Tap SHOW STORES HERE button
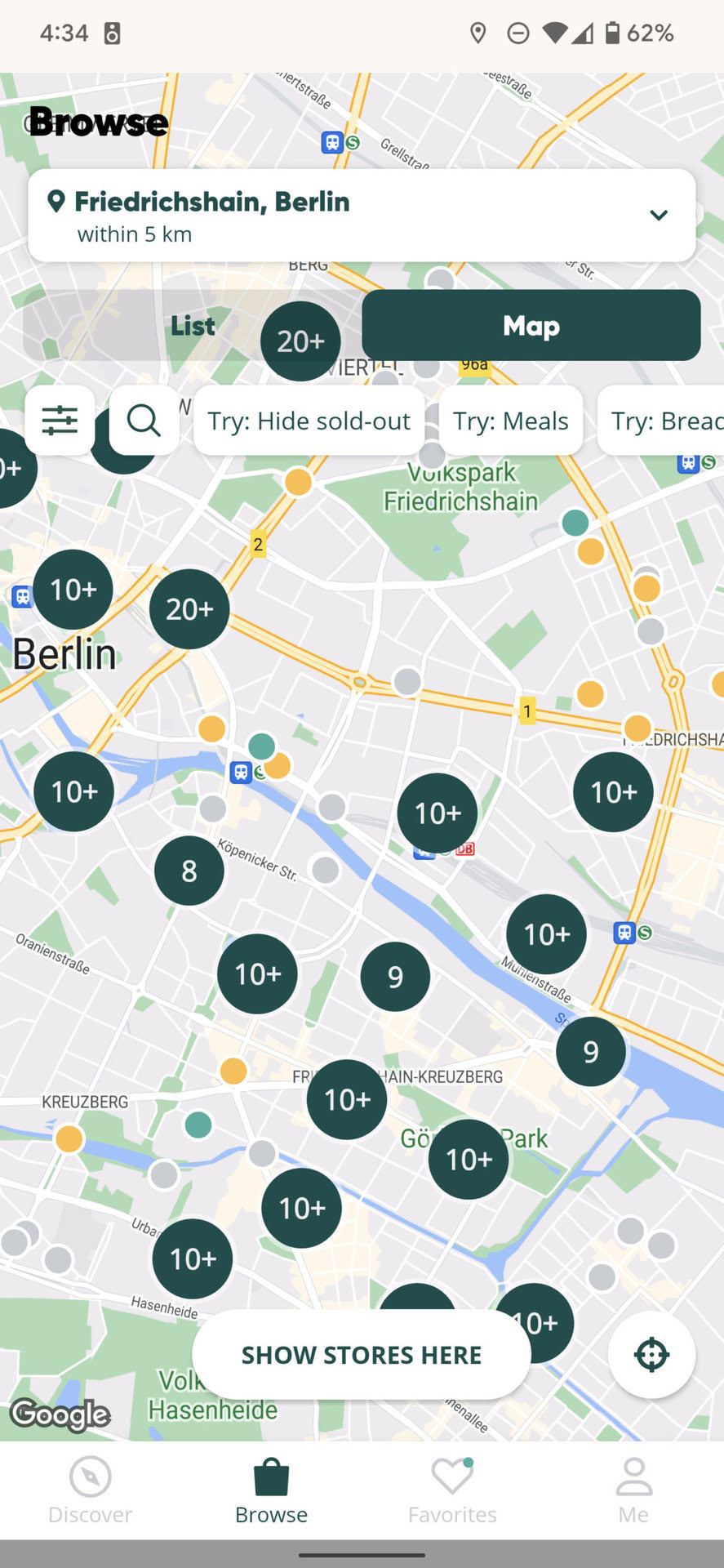 (362, 1355)
